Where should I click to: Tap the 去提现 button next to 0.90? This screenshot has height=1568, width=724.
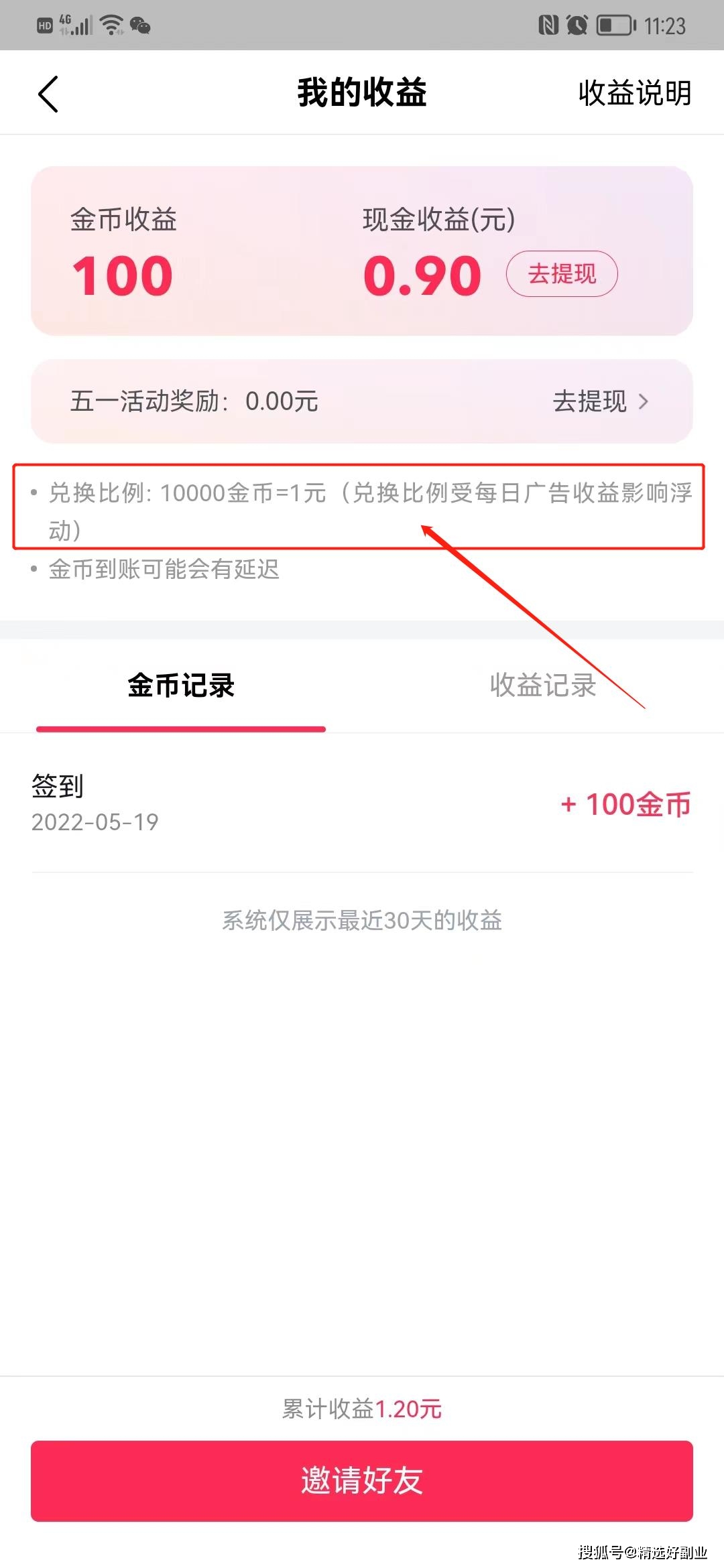pyautogui.click(x=562, y=273)
